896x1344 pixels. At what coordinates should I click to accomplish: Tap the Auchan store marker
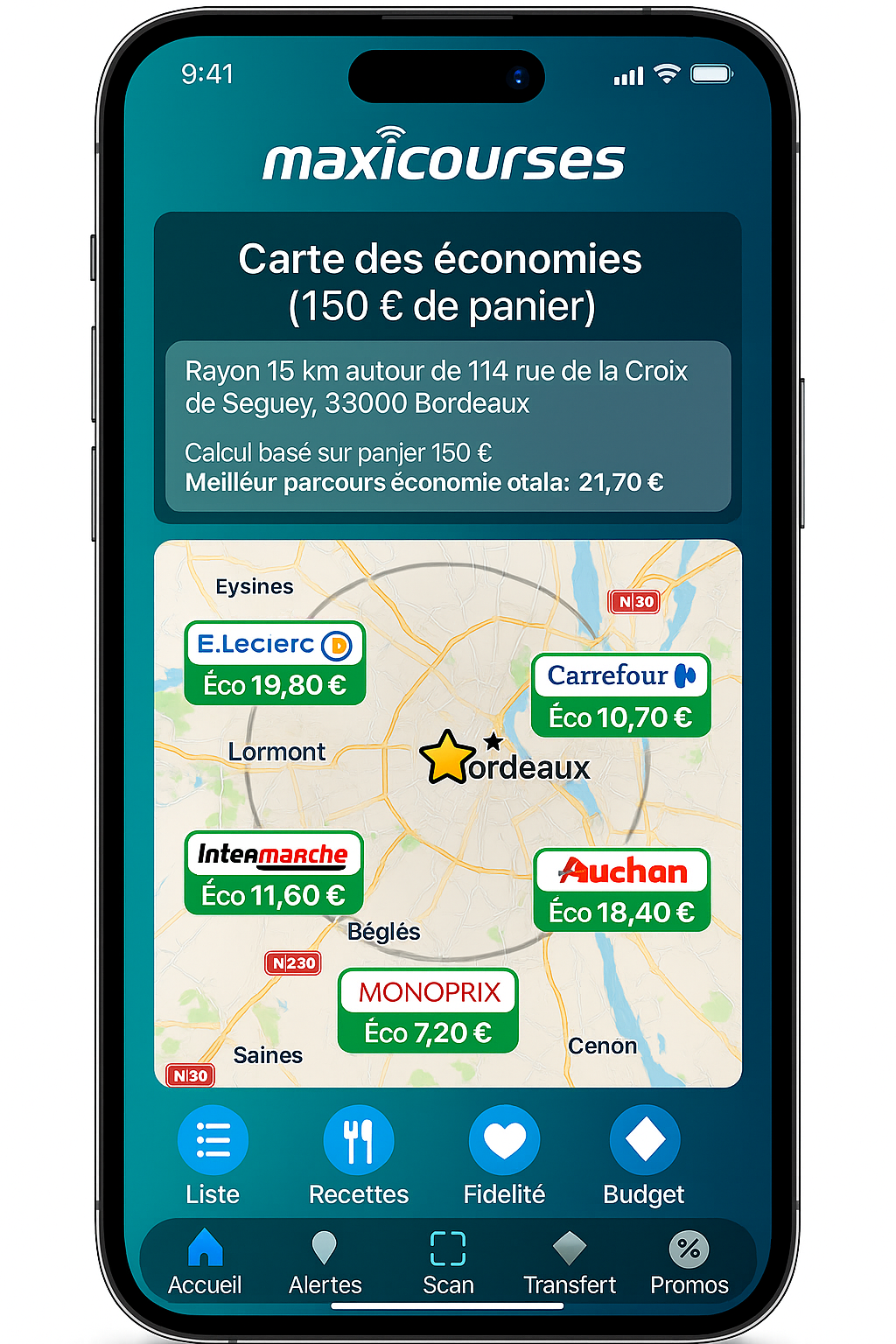click(621, 890)
